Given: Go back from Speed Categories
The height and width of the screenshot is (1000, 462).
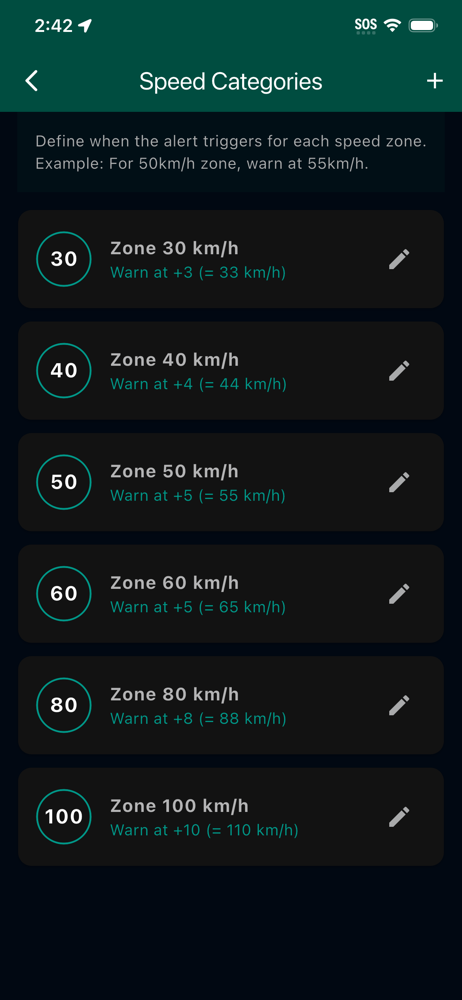Looking at the screenshot, I should tap(31, 81).
